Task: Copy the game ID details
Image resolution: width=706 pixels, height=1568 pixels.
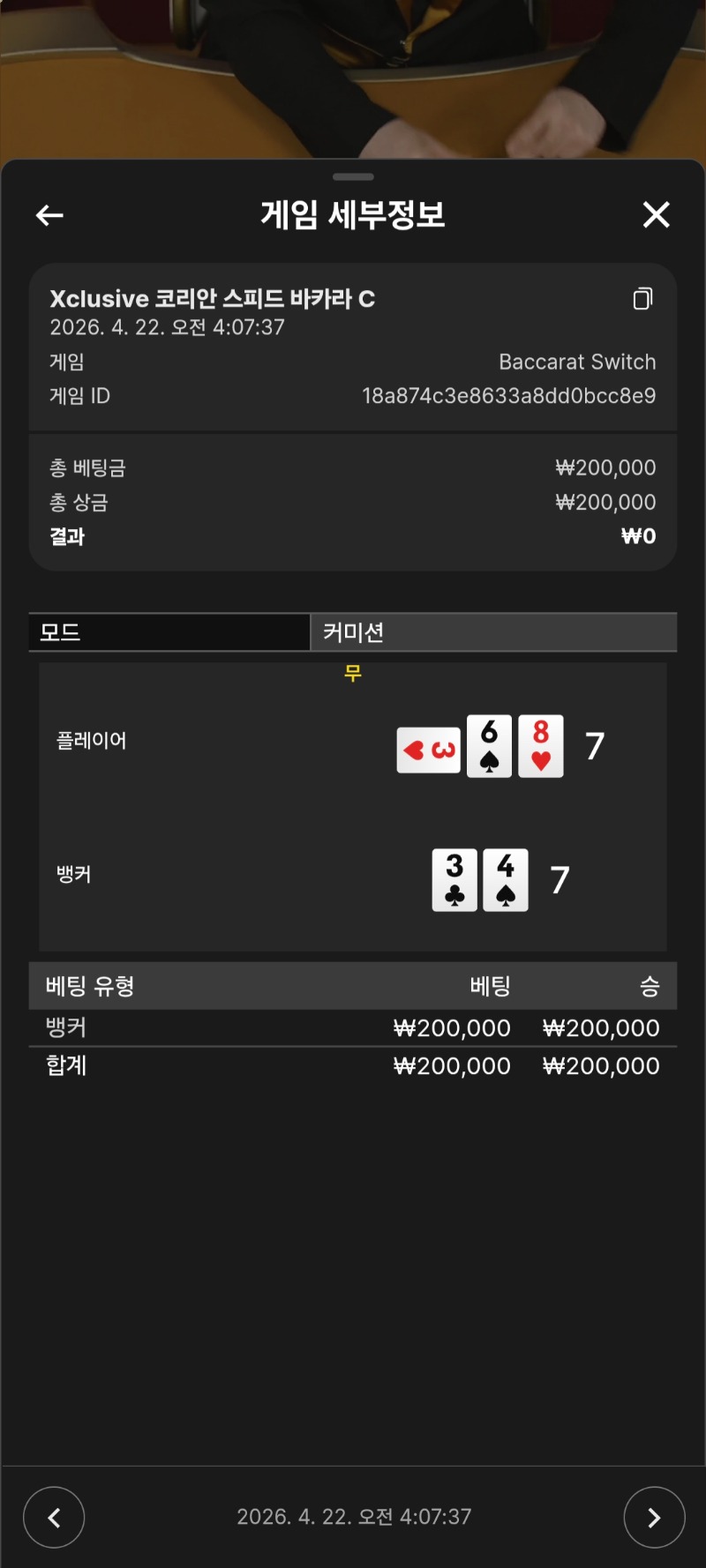Action: (642, 299)
